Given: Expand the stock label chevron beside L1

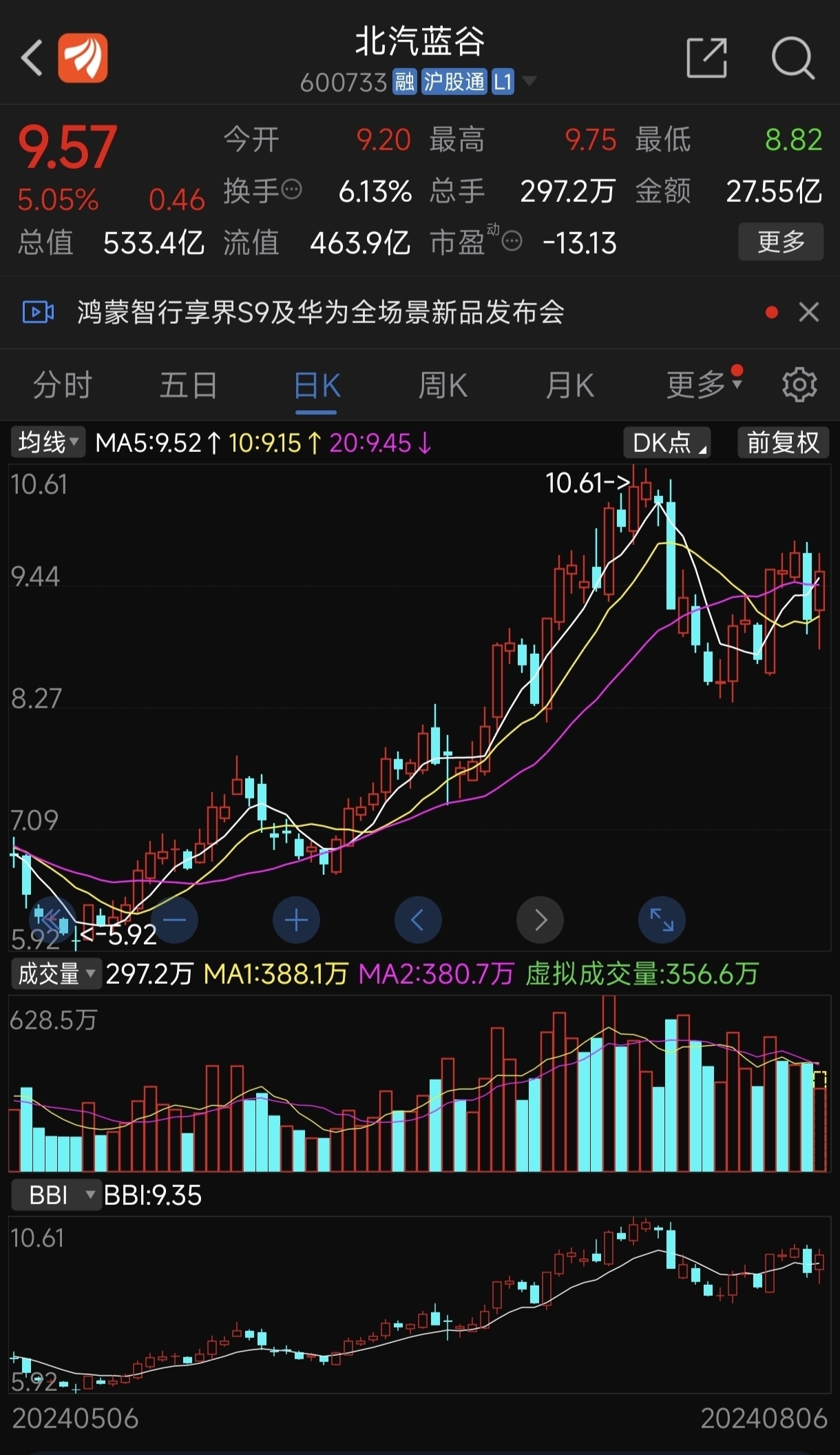Looking at the screenshot, I should pos(530,81).
